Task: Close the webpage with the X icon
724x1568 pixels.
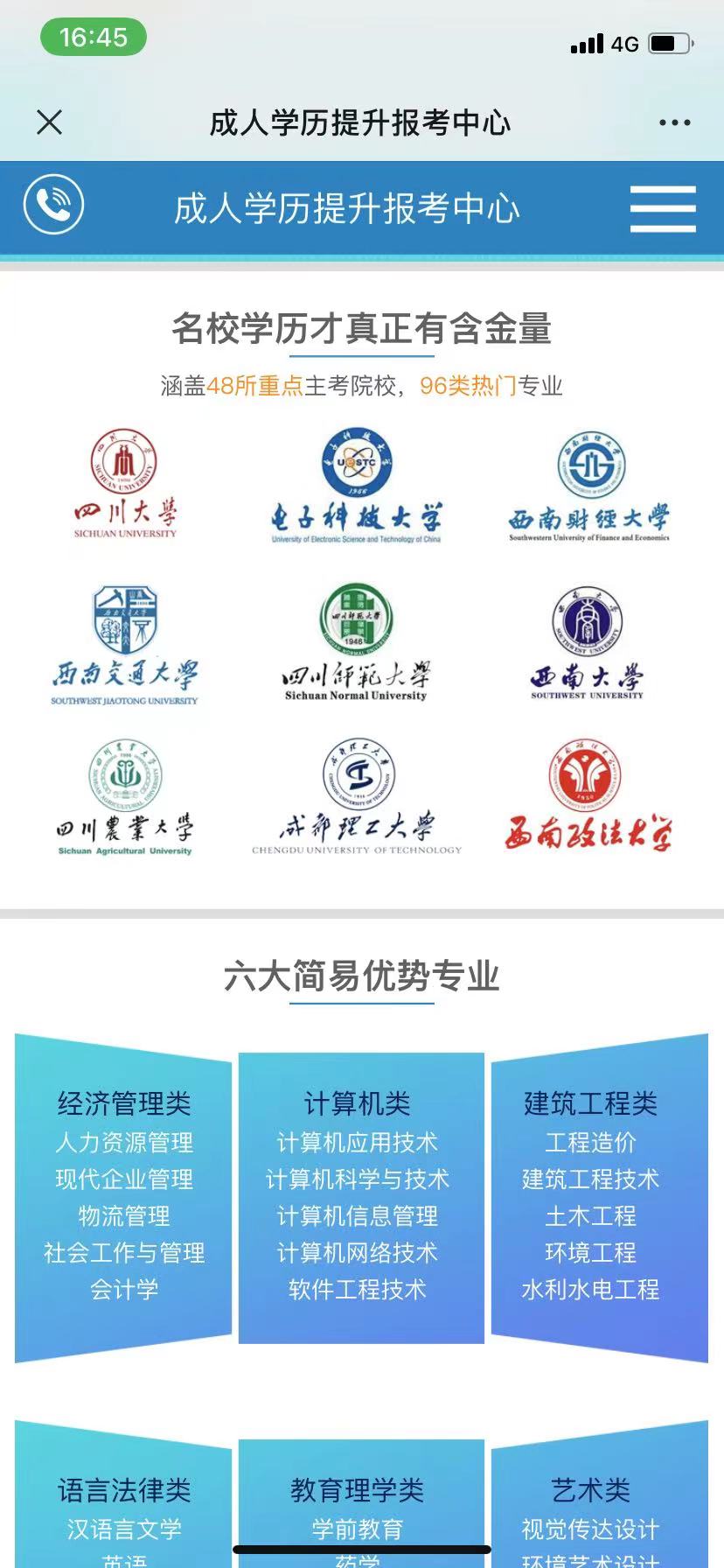Action: [x=50, y=122]
